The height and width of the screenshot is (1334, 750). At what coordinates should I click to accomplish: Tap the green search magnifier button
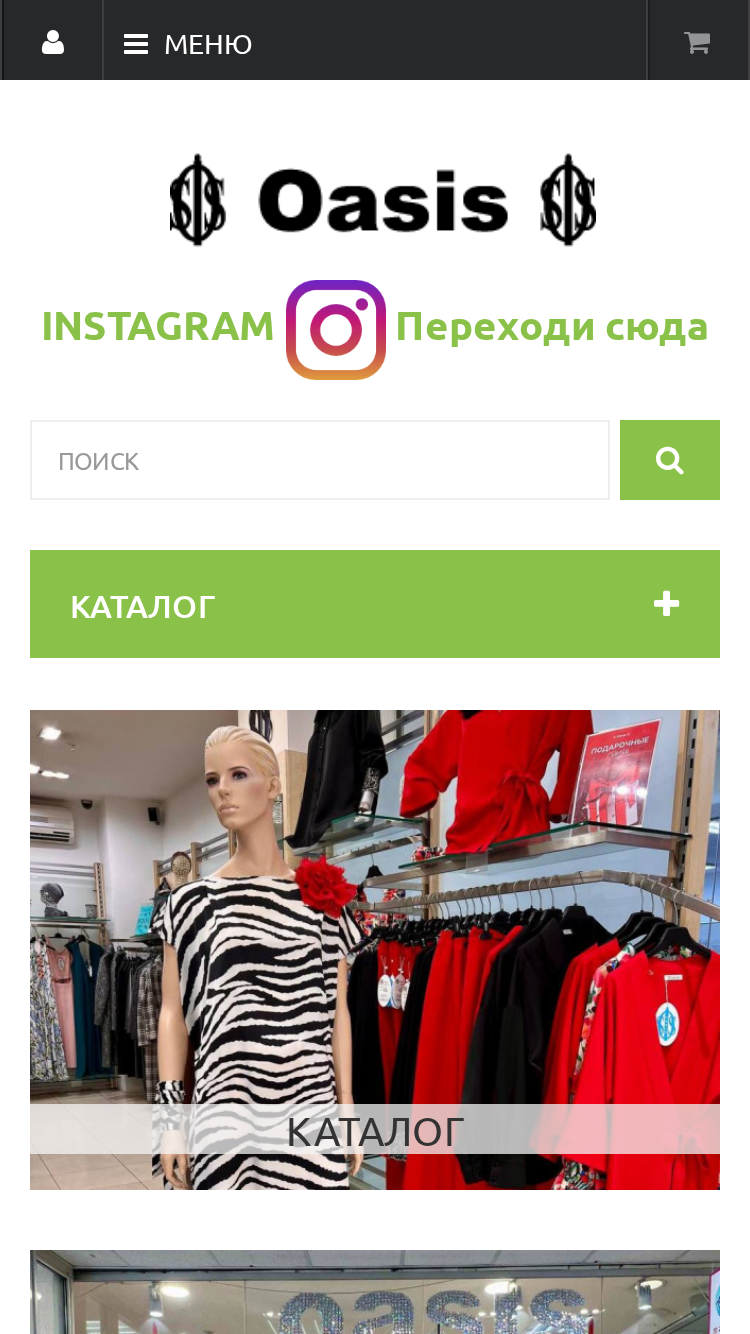click(670, 460)
